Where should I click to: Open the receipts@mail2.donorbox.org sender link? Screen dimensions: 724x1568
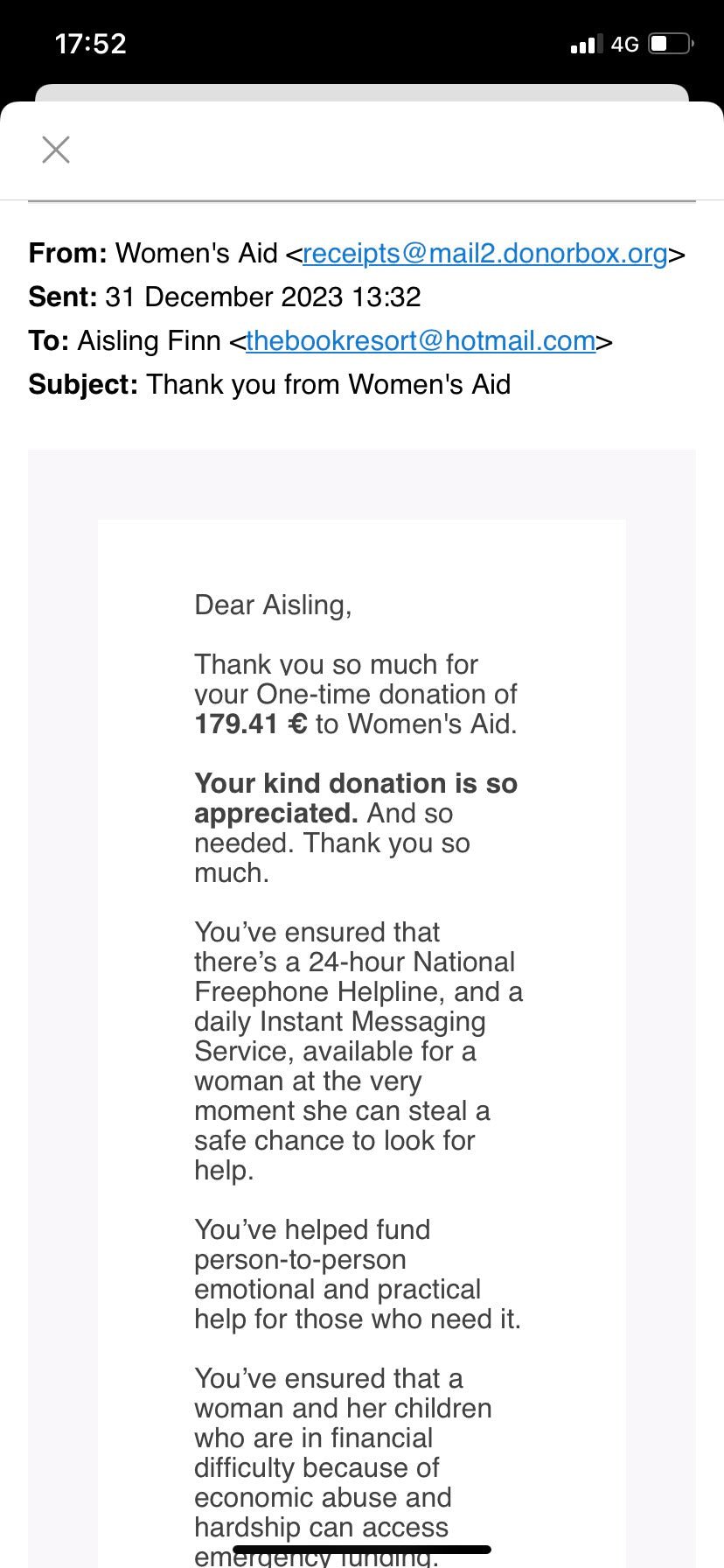[x=484, y=253]
